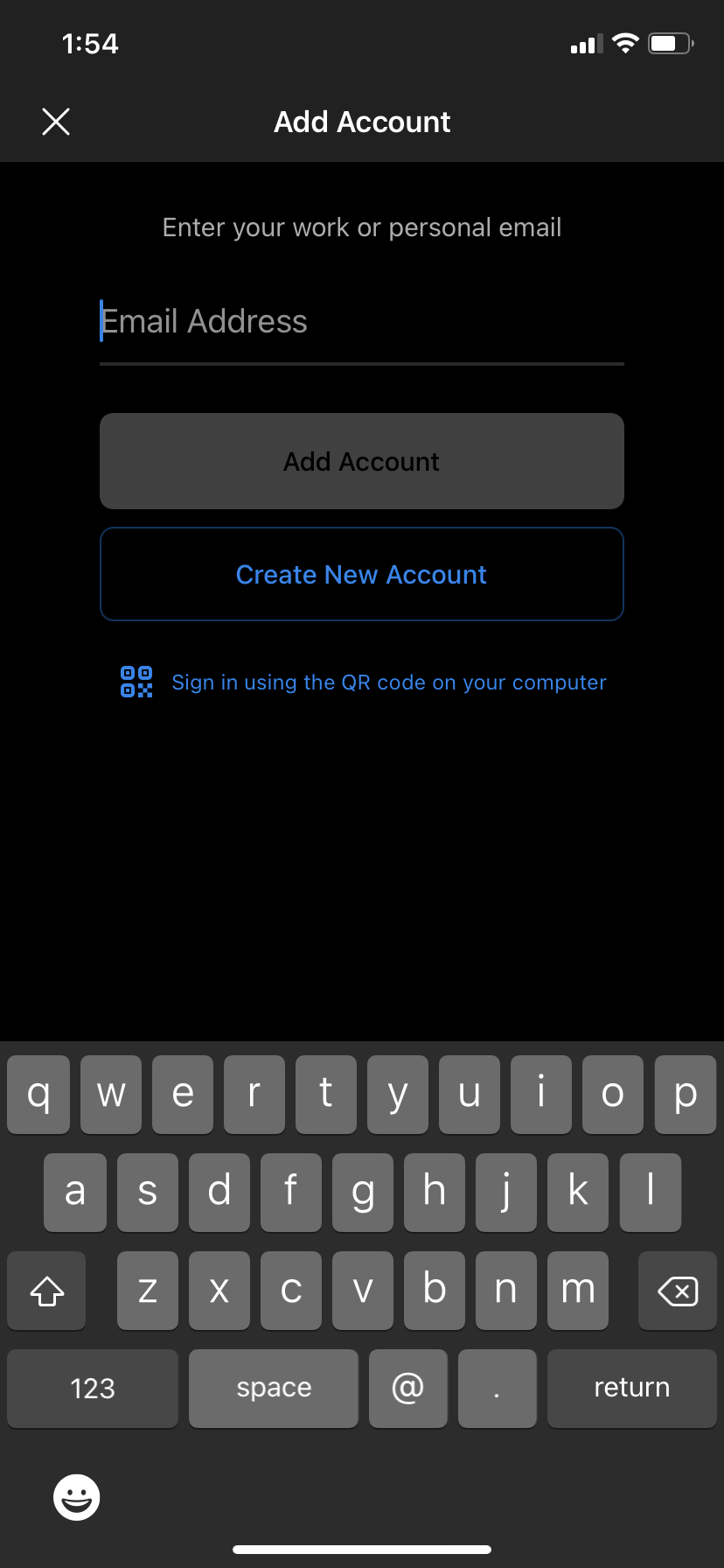The width and height of the screenshot is (724, 1568).
Task: Hit the return key
Action: [x=632, y=1389]
